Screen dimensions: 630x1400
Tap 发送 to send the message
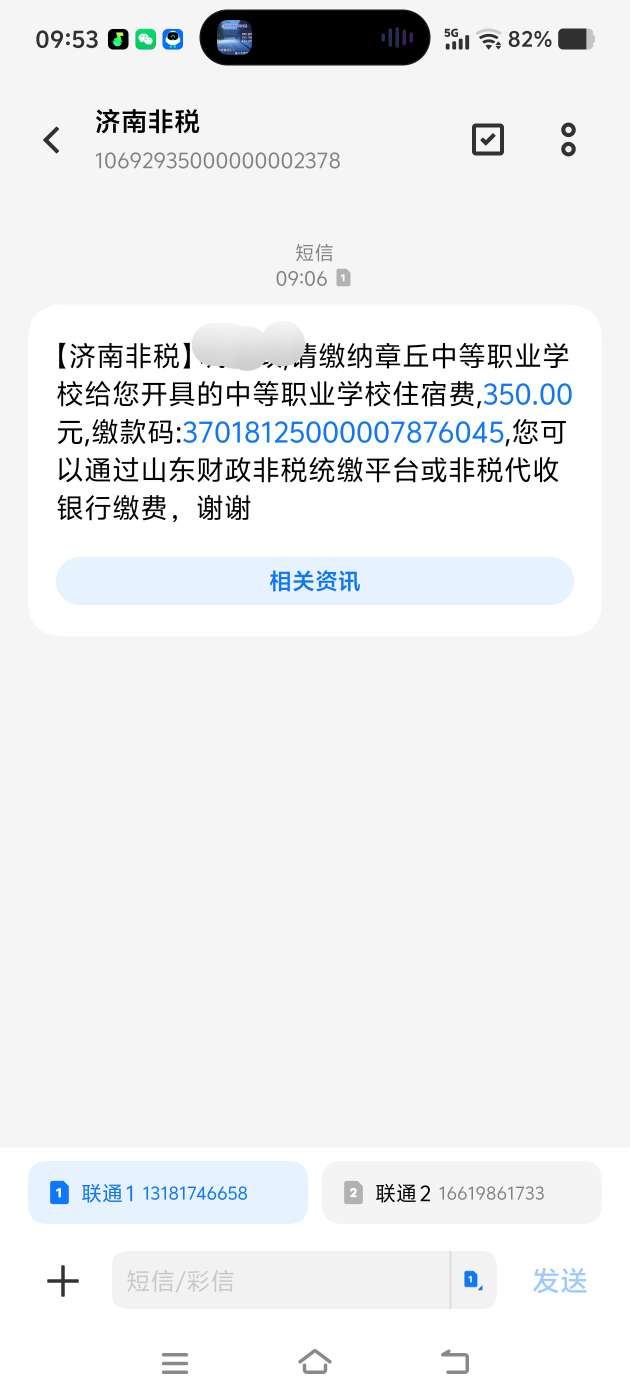559,1280
